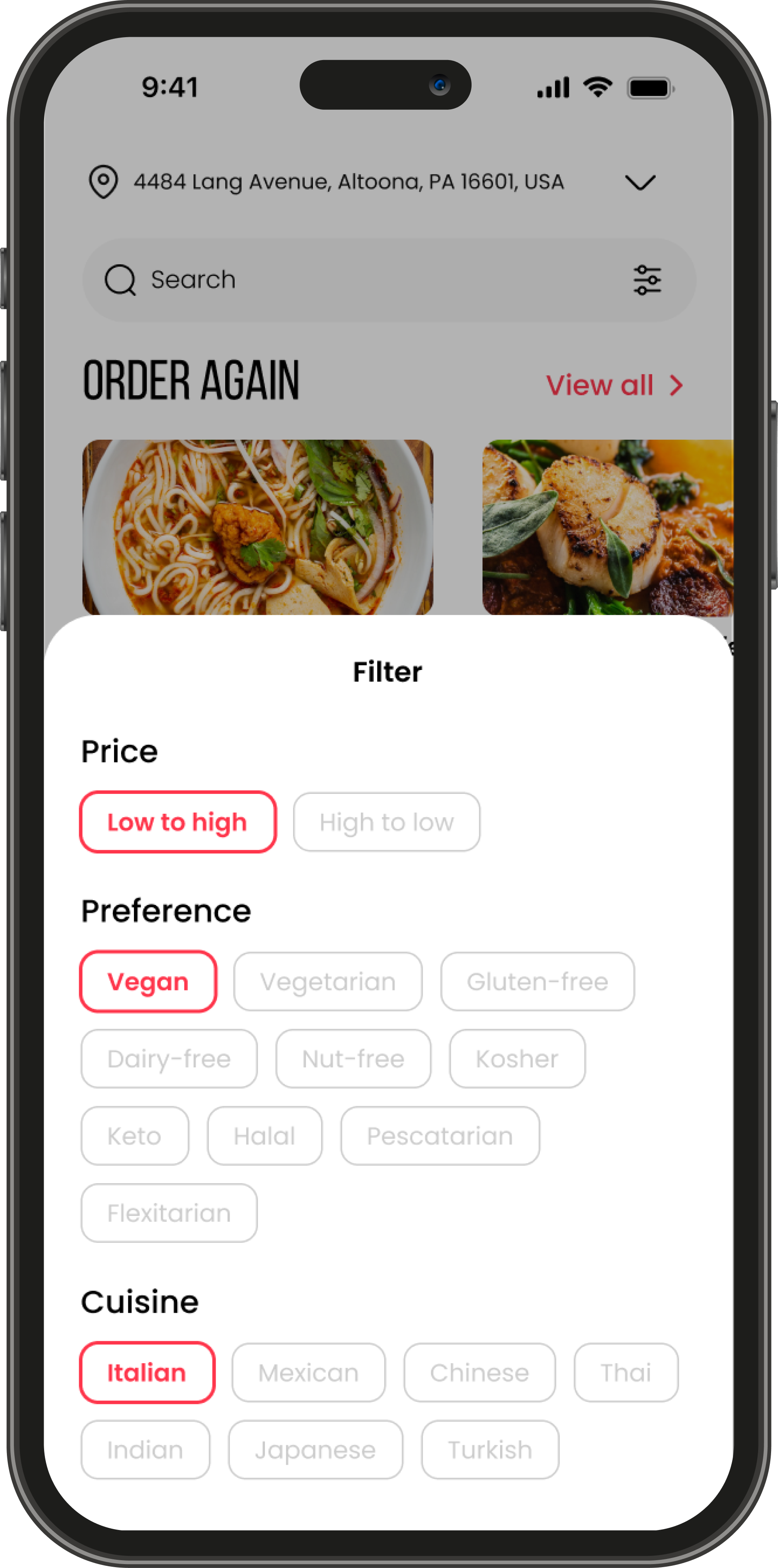
Task: Deselect the Italian cuisine chip
Action: tap(147, 1373)
